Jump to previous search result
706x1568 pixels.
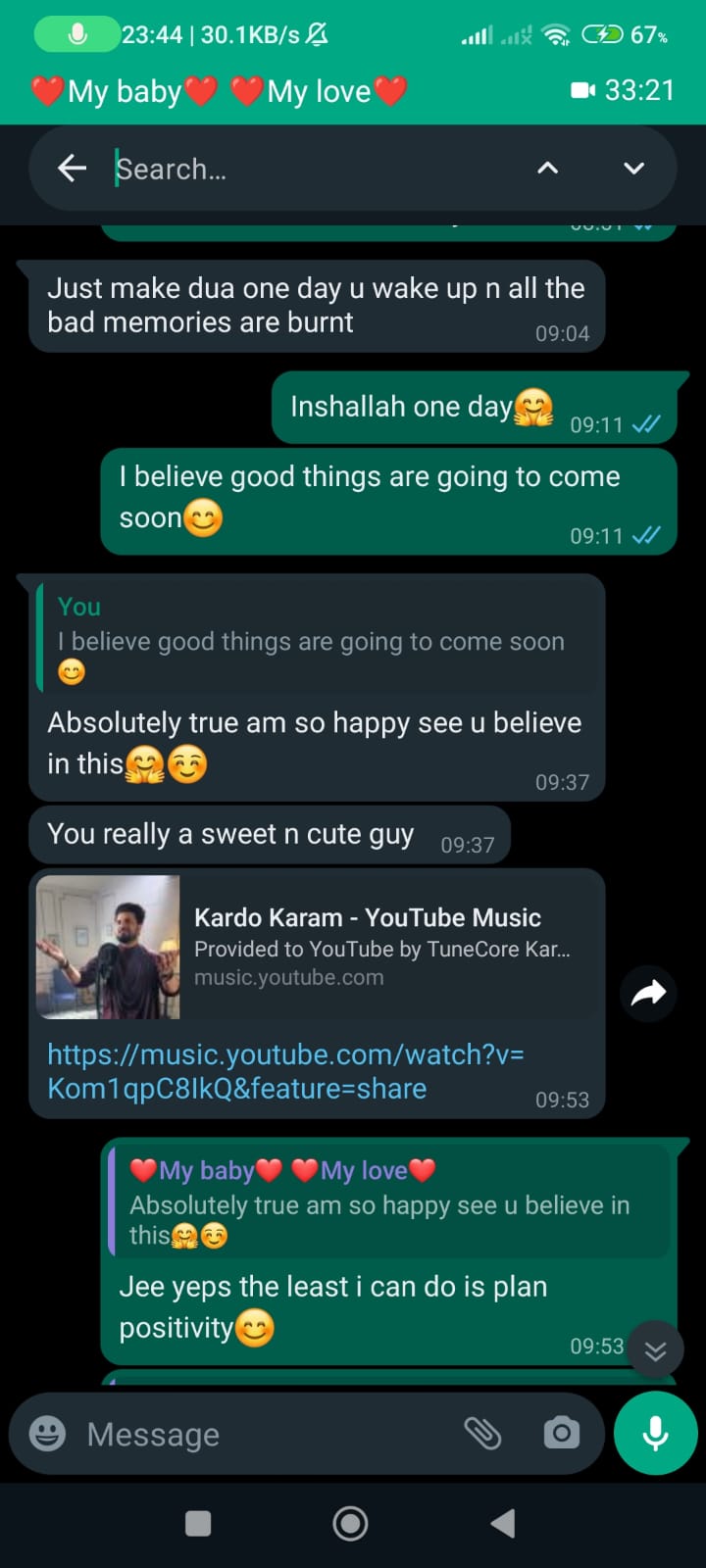point(547,169)
